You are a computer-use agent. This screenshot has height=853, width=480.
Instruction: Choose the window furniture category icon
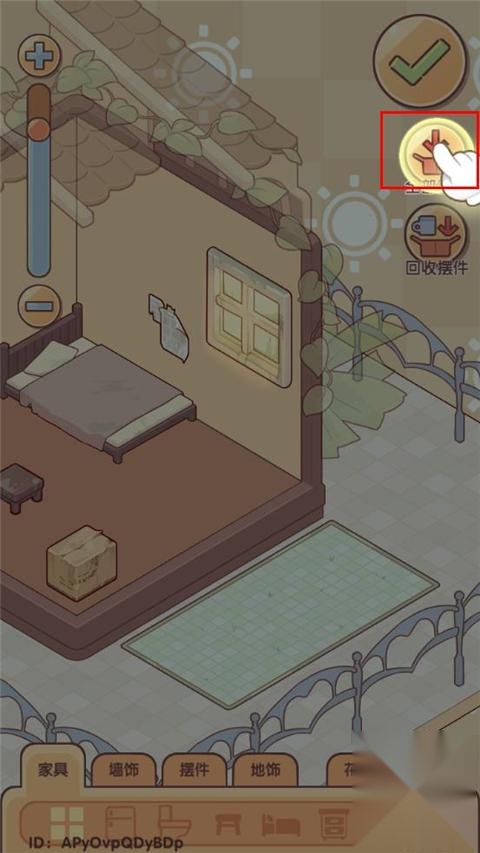(x=67, y=823)
